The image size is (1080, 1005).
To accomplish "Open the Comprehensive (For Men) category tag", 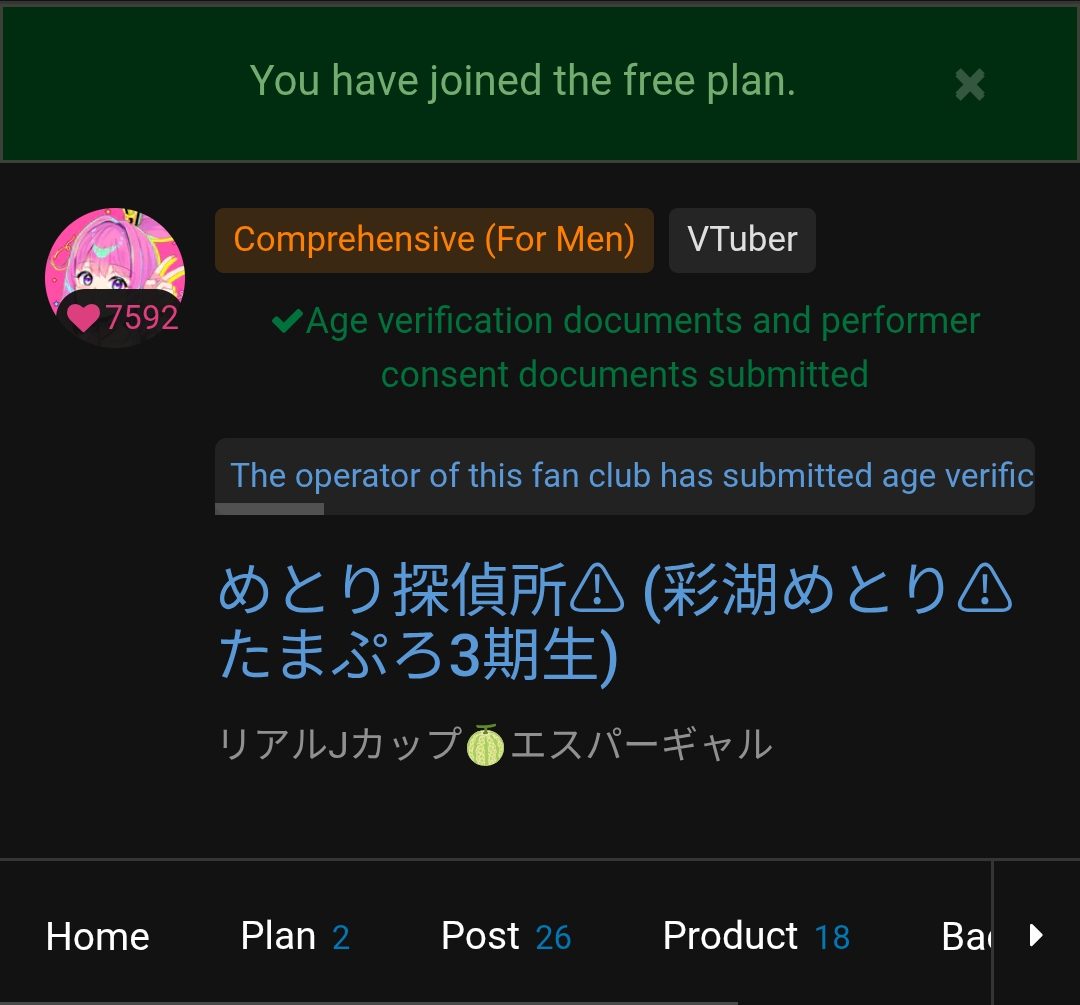I will (434, 240).
